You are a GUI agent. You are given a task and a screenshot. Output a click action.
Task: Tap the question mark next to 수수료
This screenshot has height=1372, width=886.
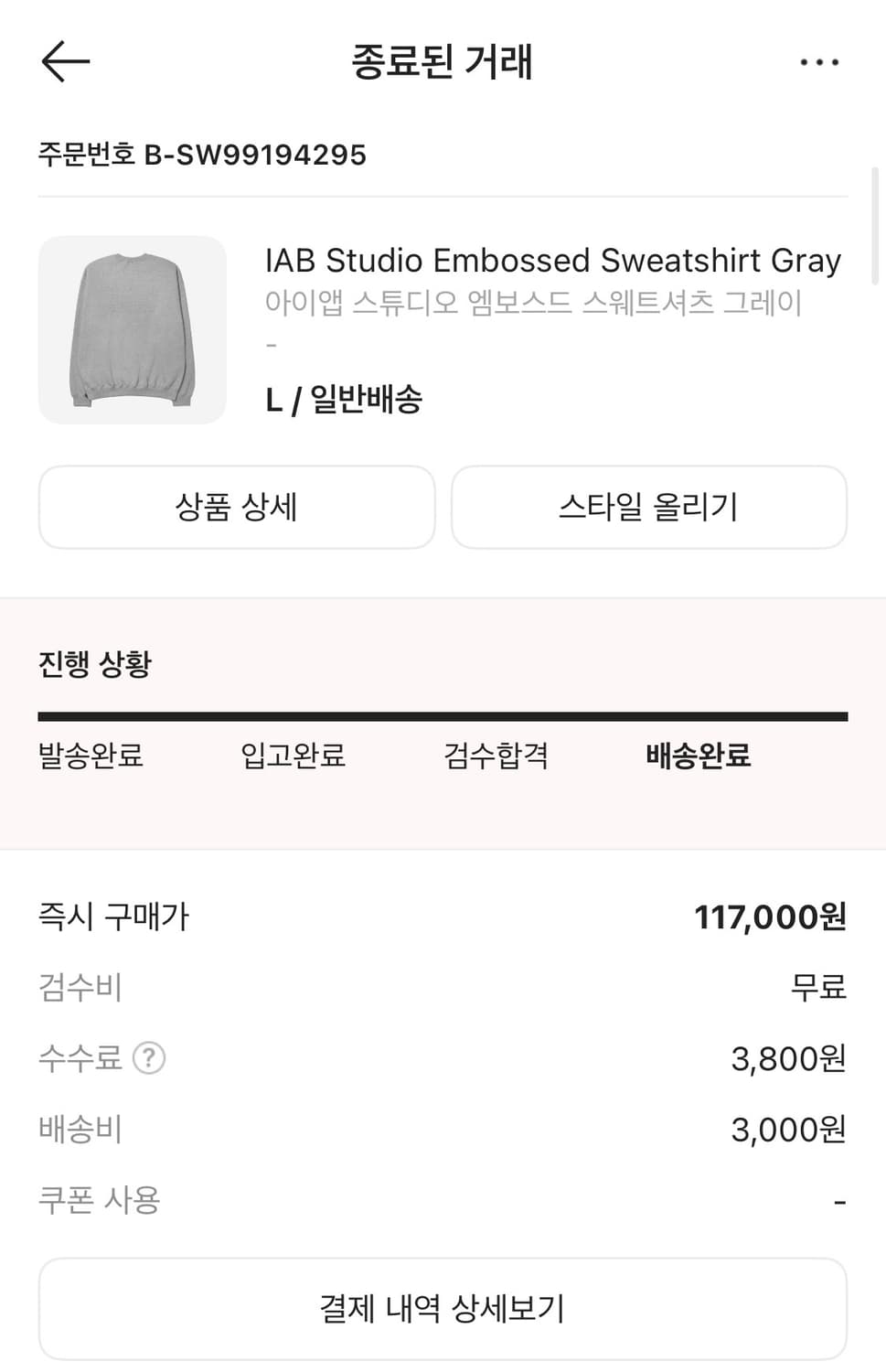149,1058
